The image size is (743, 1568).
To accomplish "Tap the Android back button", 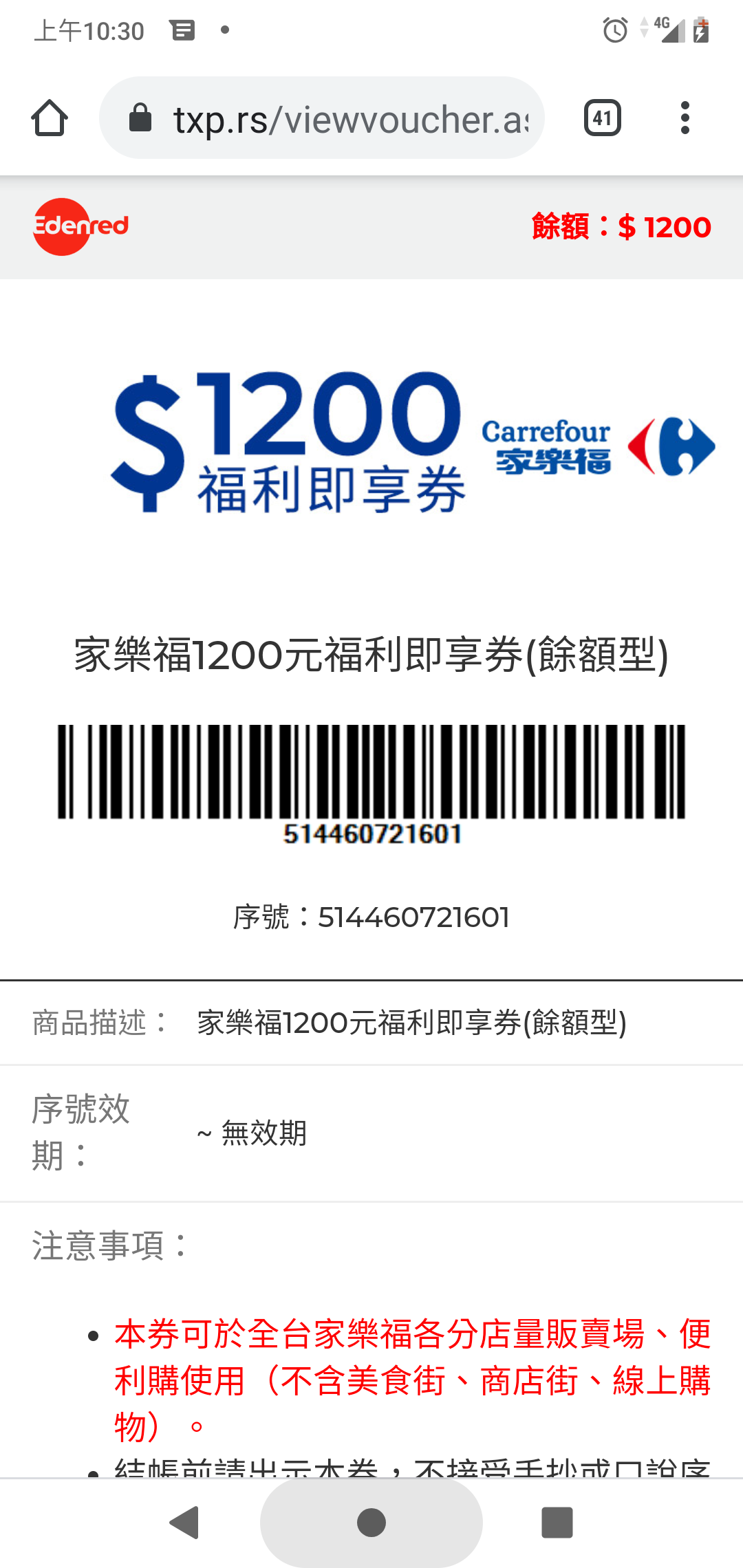I will [184, 1522].
